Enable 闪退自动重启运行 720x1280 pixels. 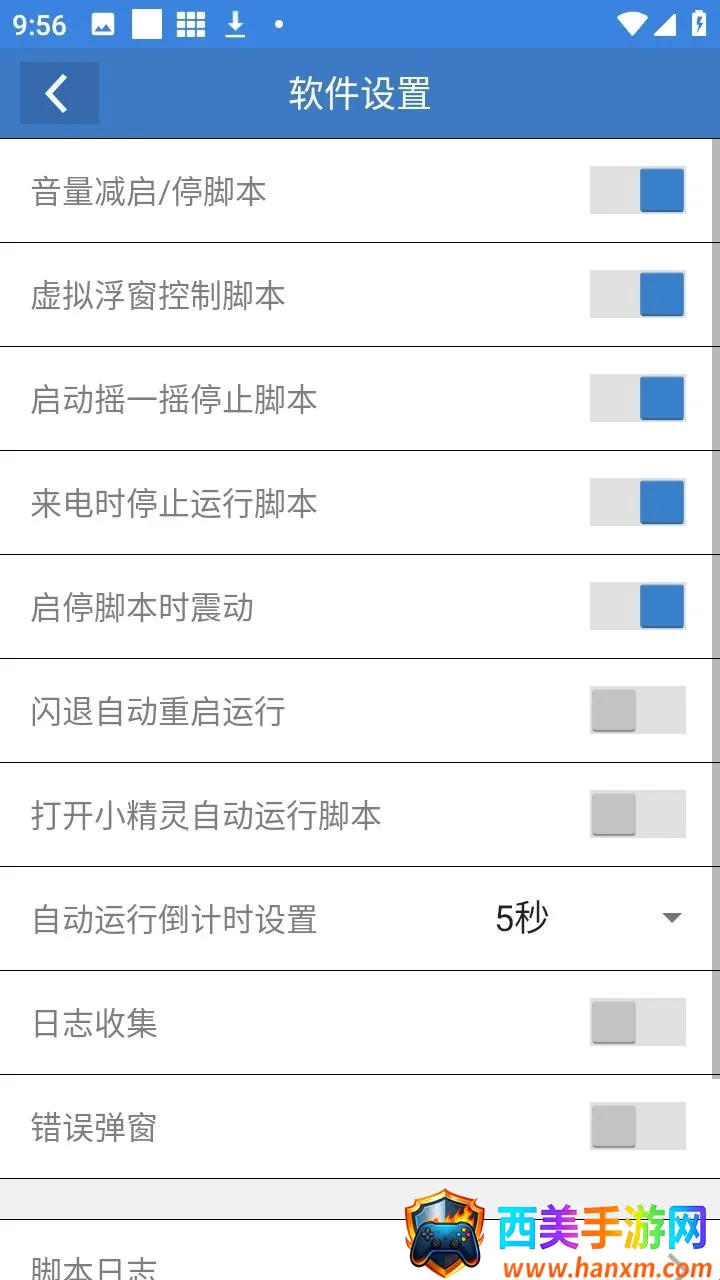pos(637,710)
